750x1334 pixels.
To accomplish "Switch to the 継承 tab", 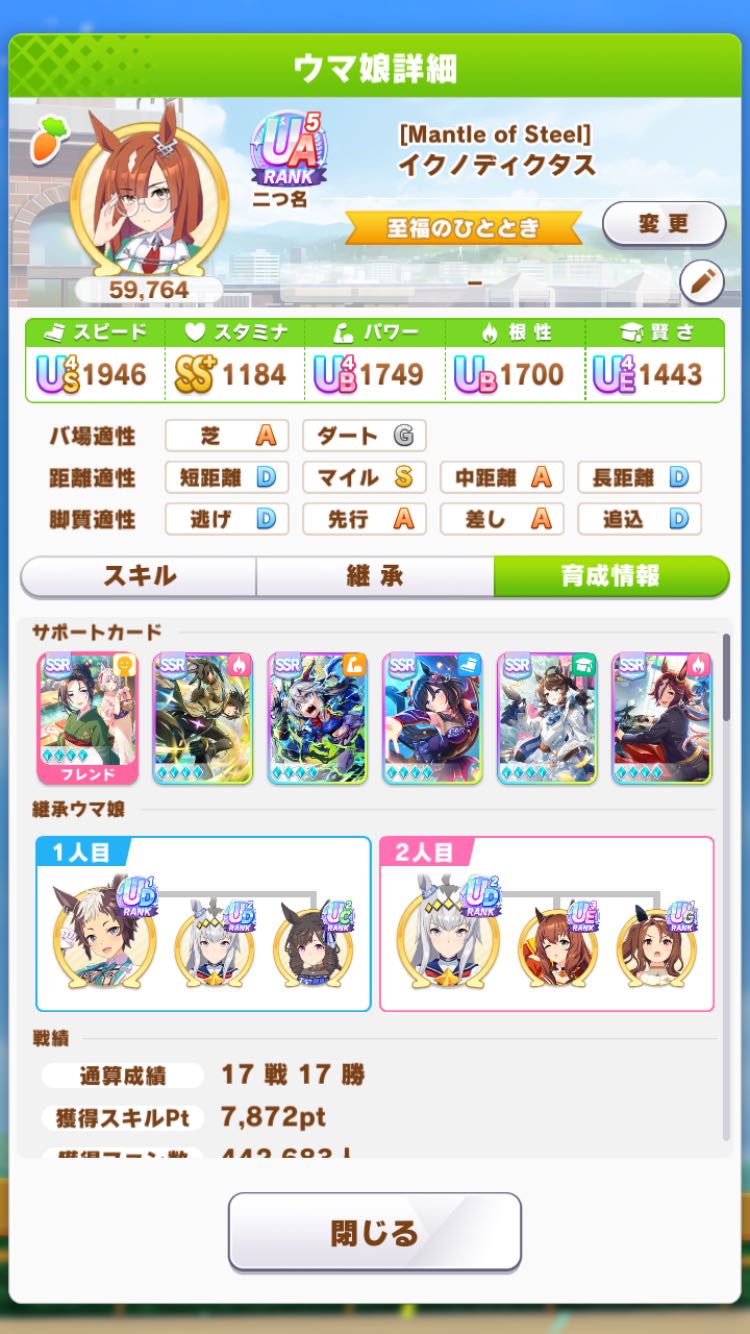I will point(374,576).
